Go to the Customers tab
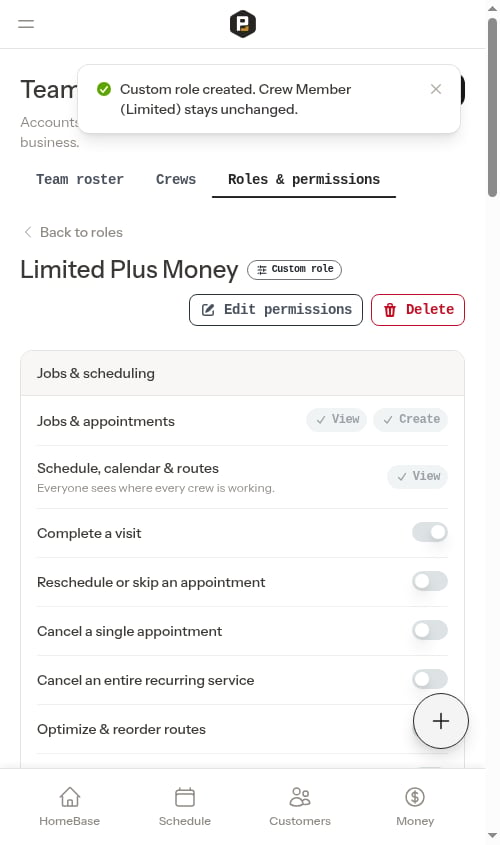The image size is (500, 845). pyautogui.click(x=300, y=807)
